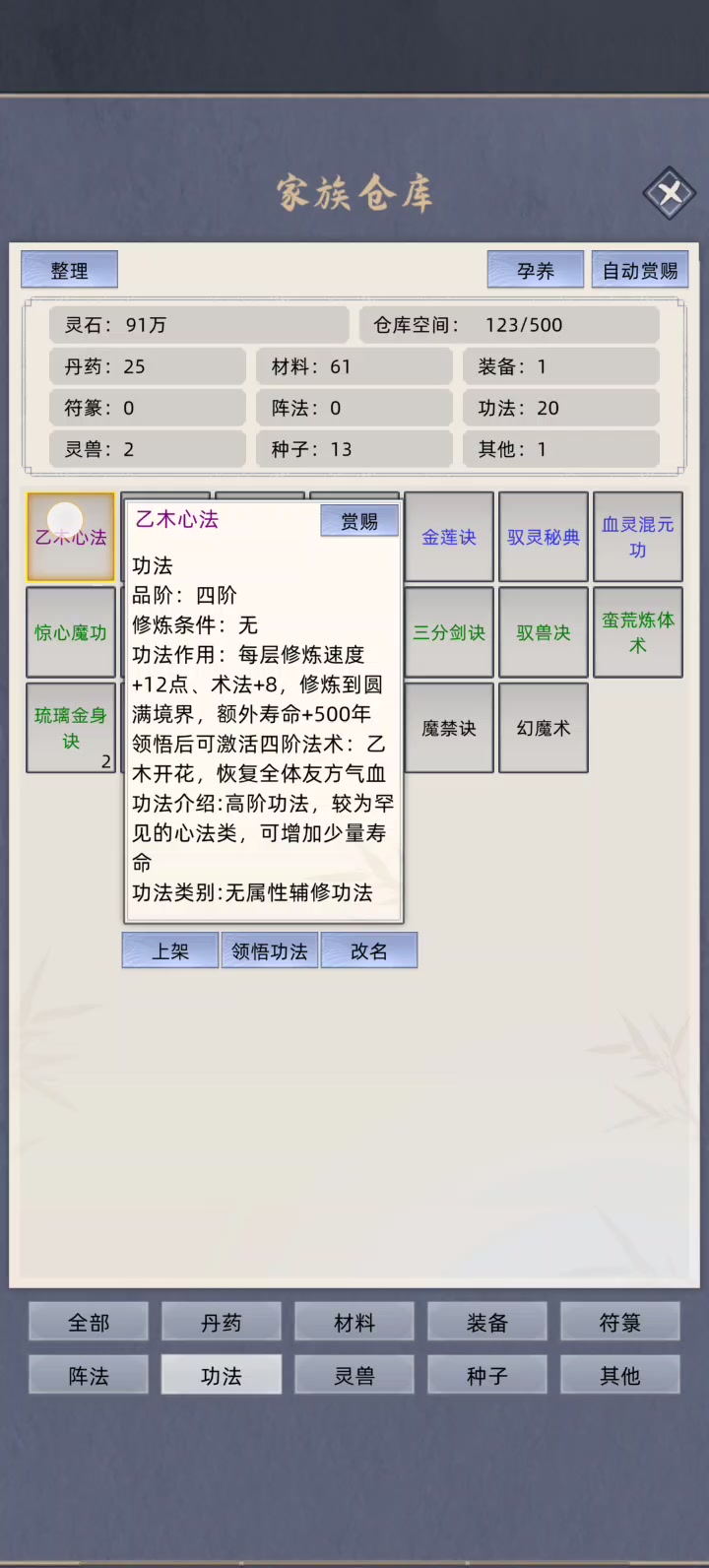
Task: Open the 血灵混元功 item
Action: [x=638, y=537]
